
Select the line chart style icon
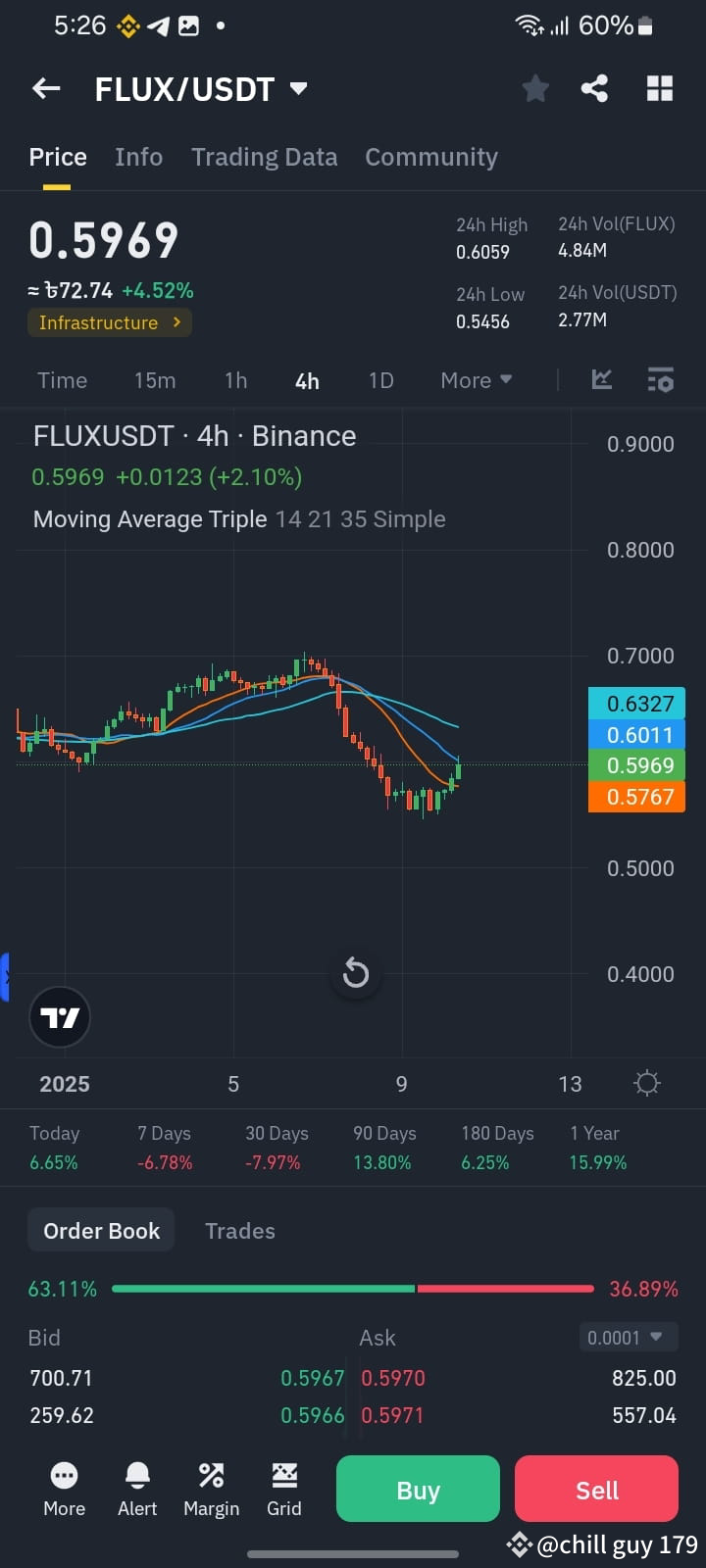click(x=601, y=379)
